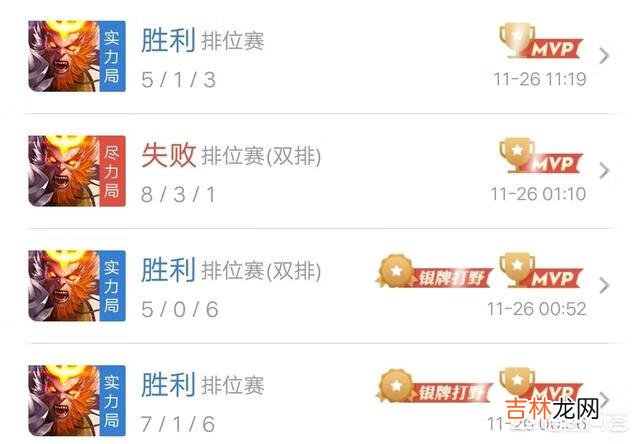Image resolution: width=640 pixels, height=444 pixels.
Task: Open the 5/1/3 victory match from 11:19
Action: tap(320, 56)
